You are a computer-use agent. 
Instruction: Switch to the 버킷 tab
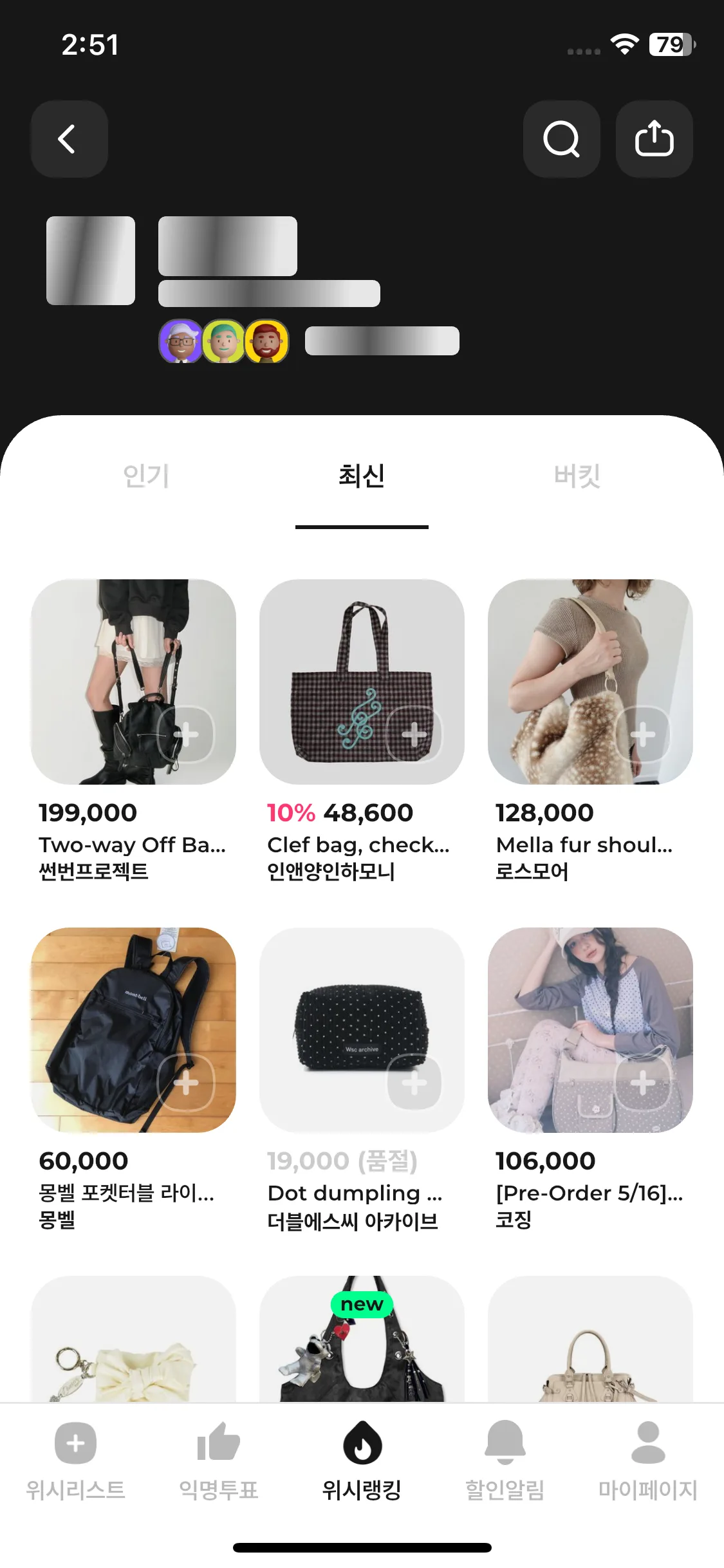pos(577,476)
